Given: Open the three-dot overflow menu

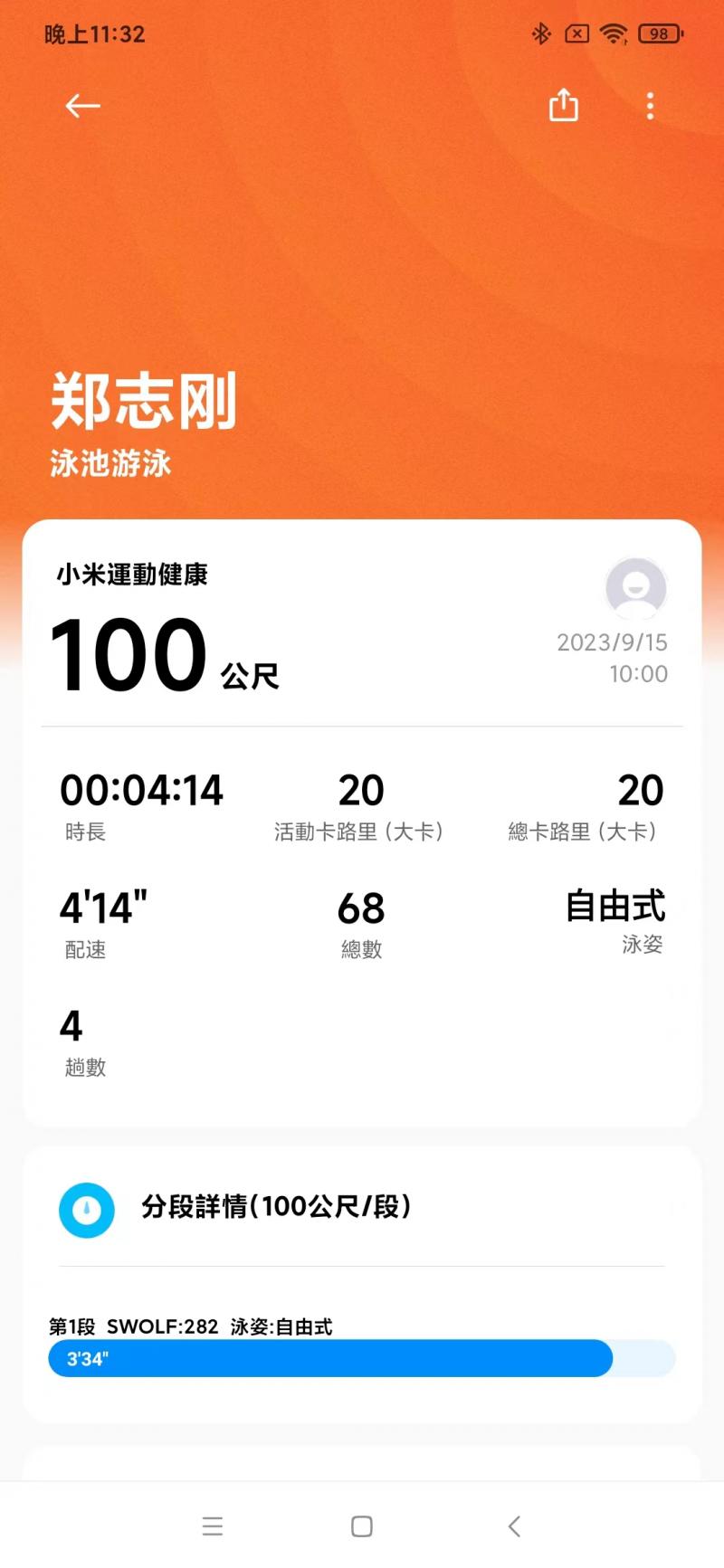Looking at the screenshot, I should (x=650, y=106).
